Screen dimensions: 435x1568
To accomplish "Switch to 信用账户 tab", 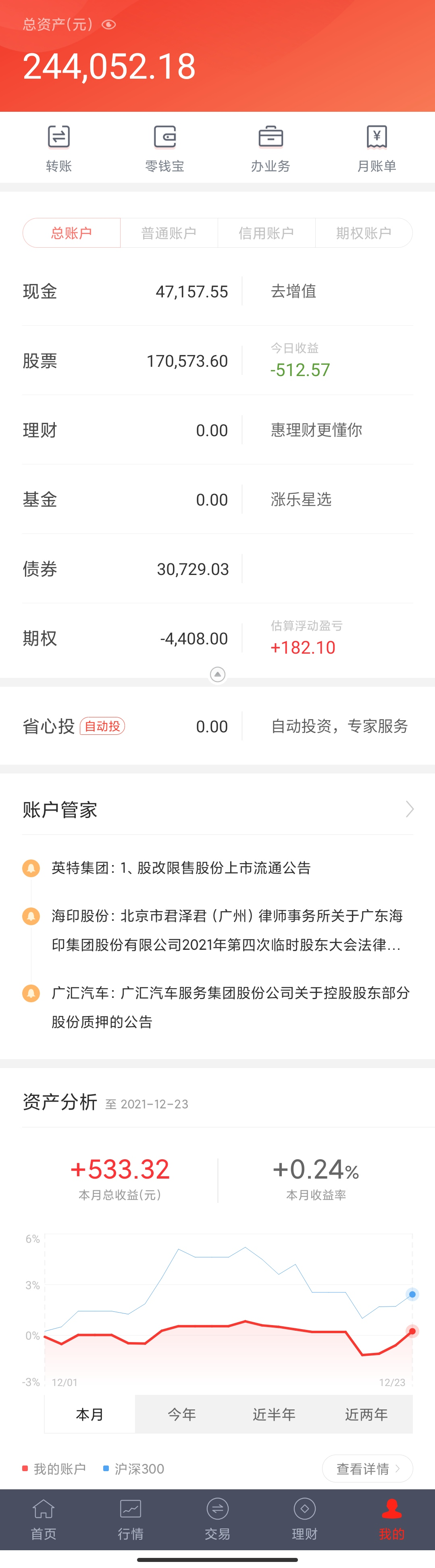I will click(266, 233).
